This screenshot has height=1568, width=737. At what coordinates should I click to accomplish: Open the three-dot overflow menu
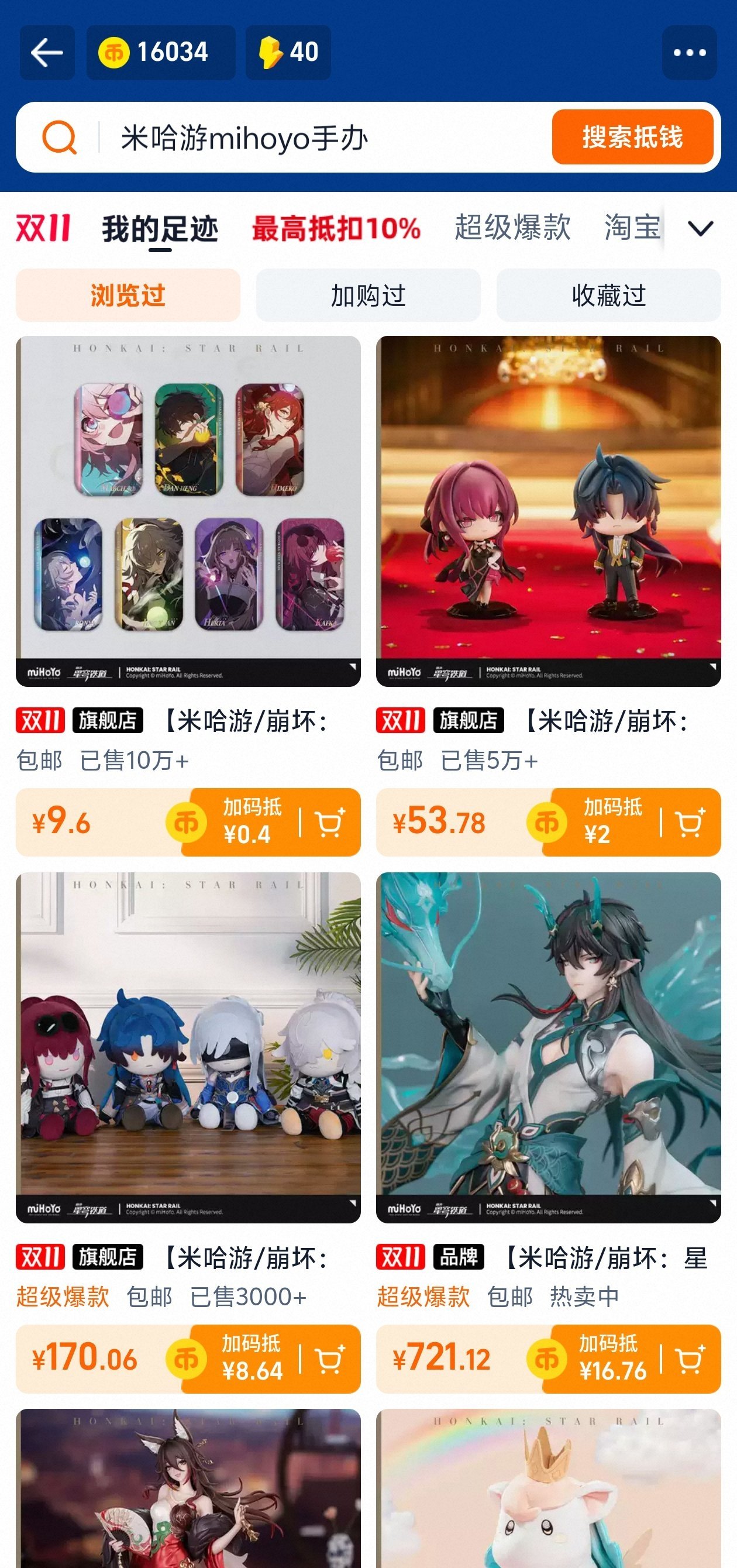pyautogui.click(x=689, y=53)
